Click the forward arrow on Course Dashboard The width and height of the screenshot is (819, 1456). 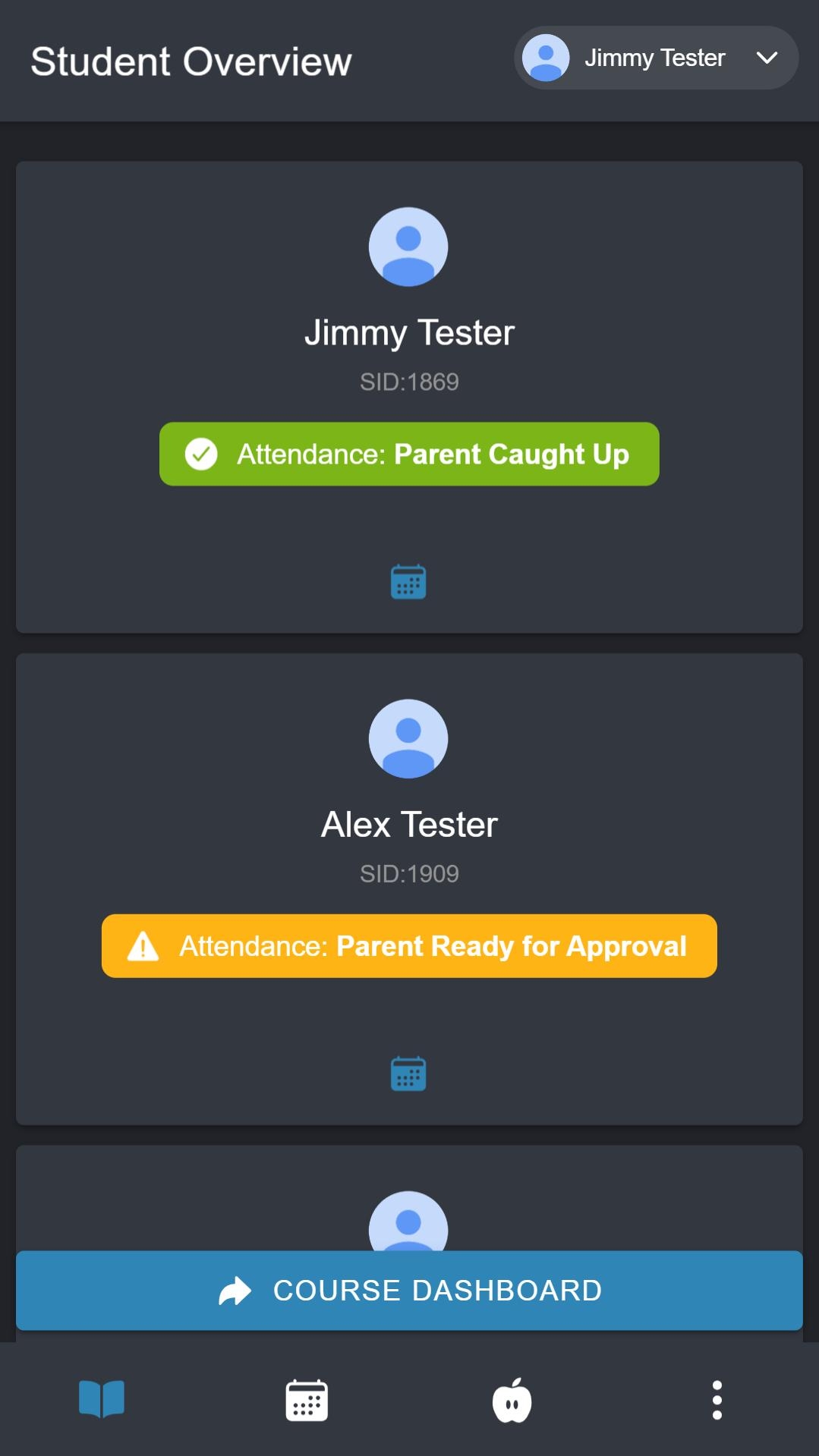(x=234, y=1289)
